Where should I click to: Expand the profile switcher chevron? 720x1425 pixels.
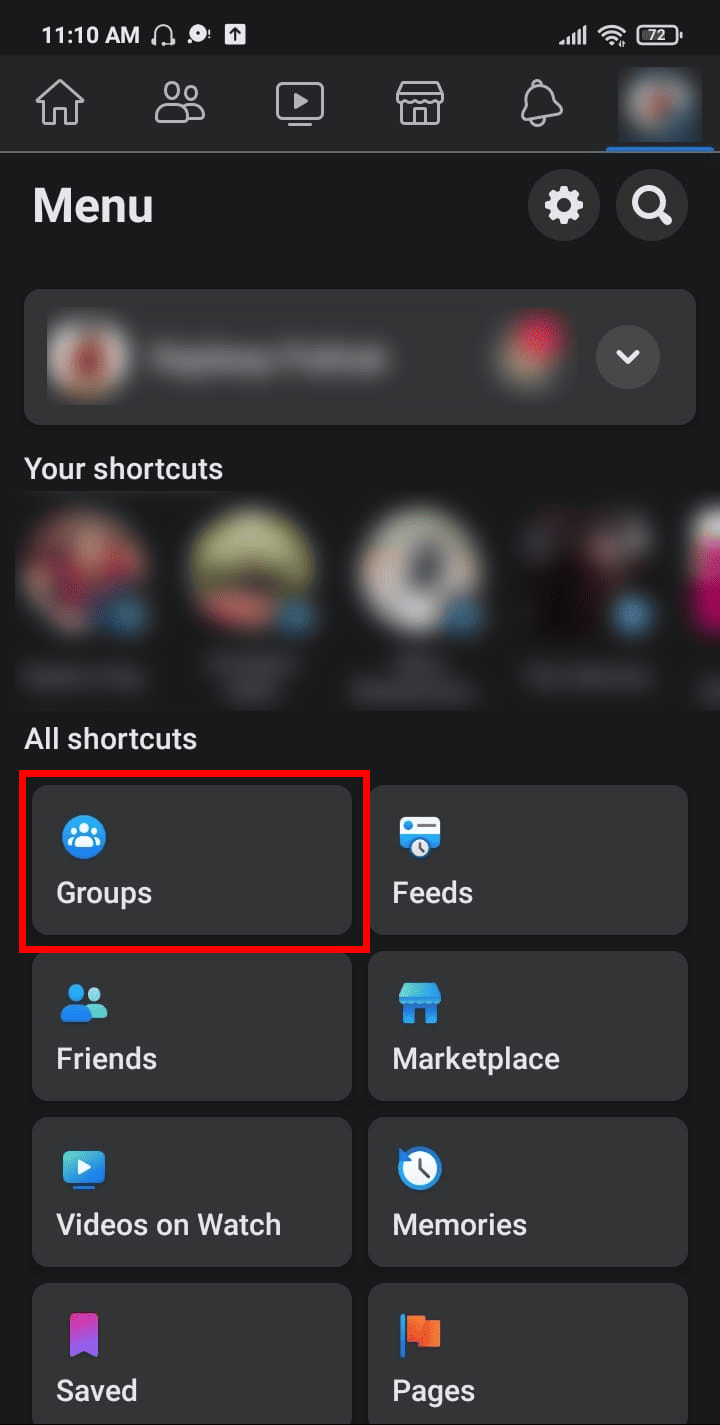(x=628, y=357)
